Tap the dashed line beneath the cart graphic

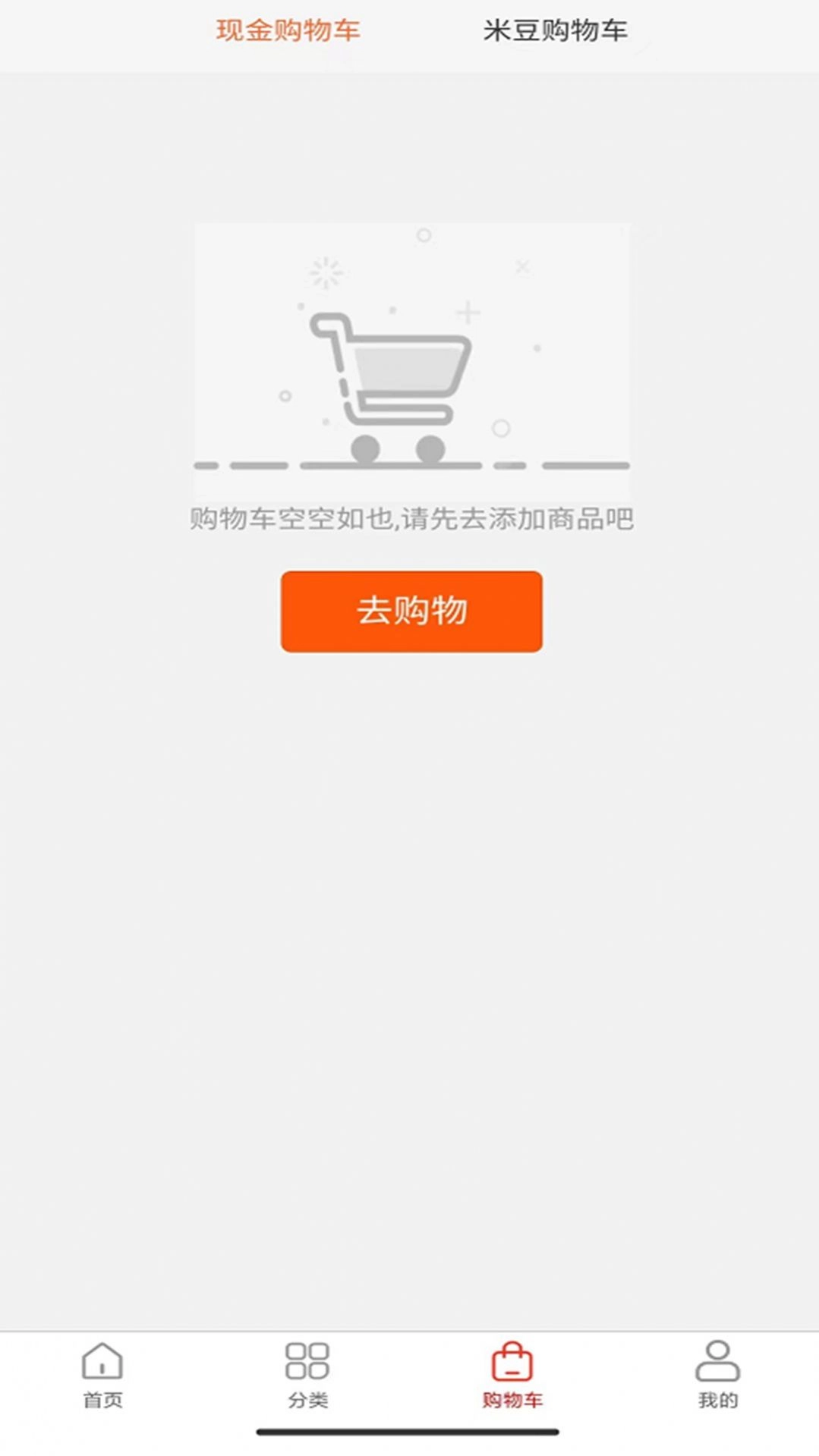click(410, 465)
